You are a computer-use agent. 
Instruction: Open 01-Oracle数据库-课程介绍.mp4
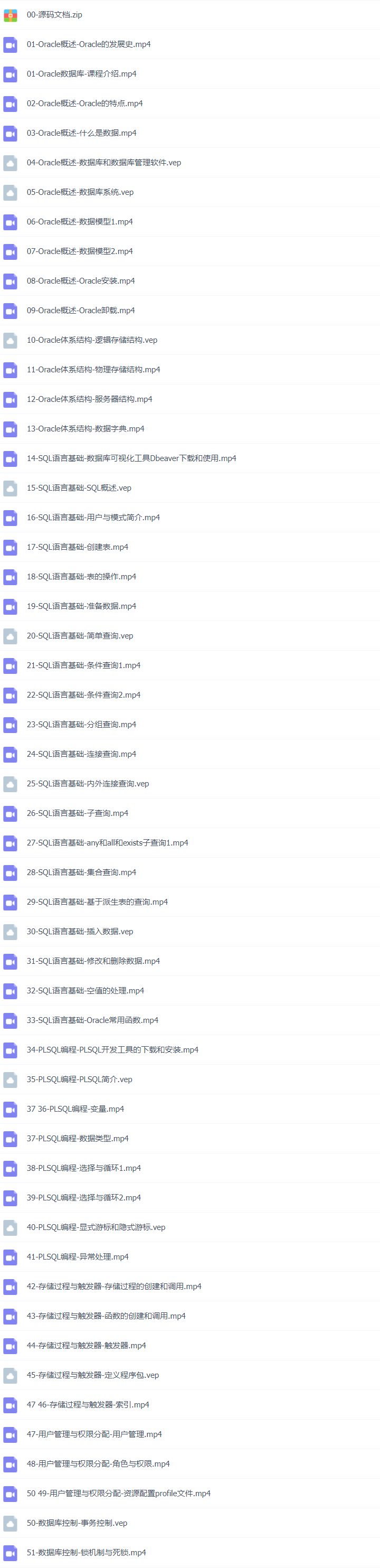[x=81, y=73]
